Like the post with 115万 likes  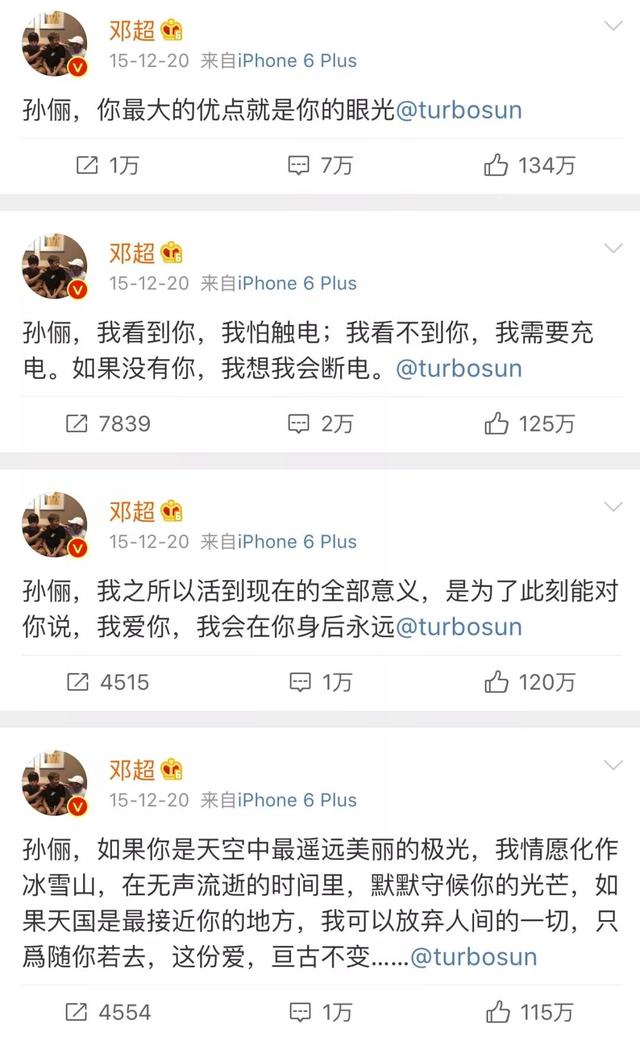pyautogui.click(x=529, y=1012)
